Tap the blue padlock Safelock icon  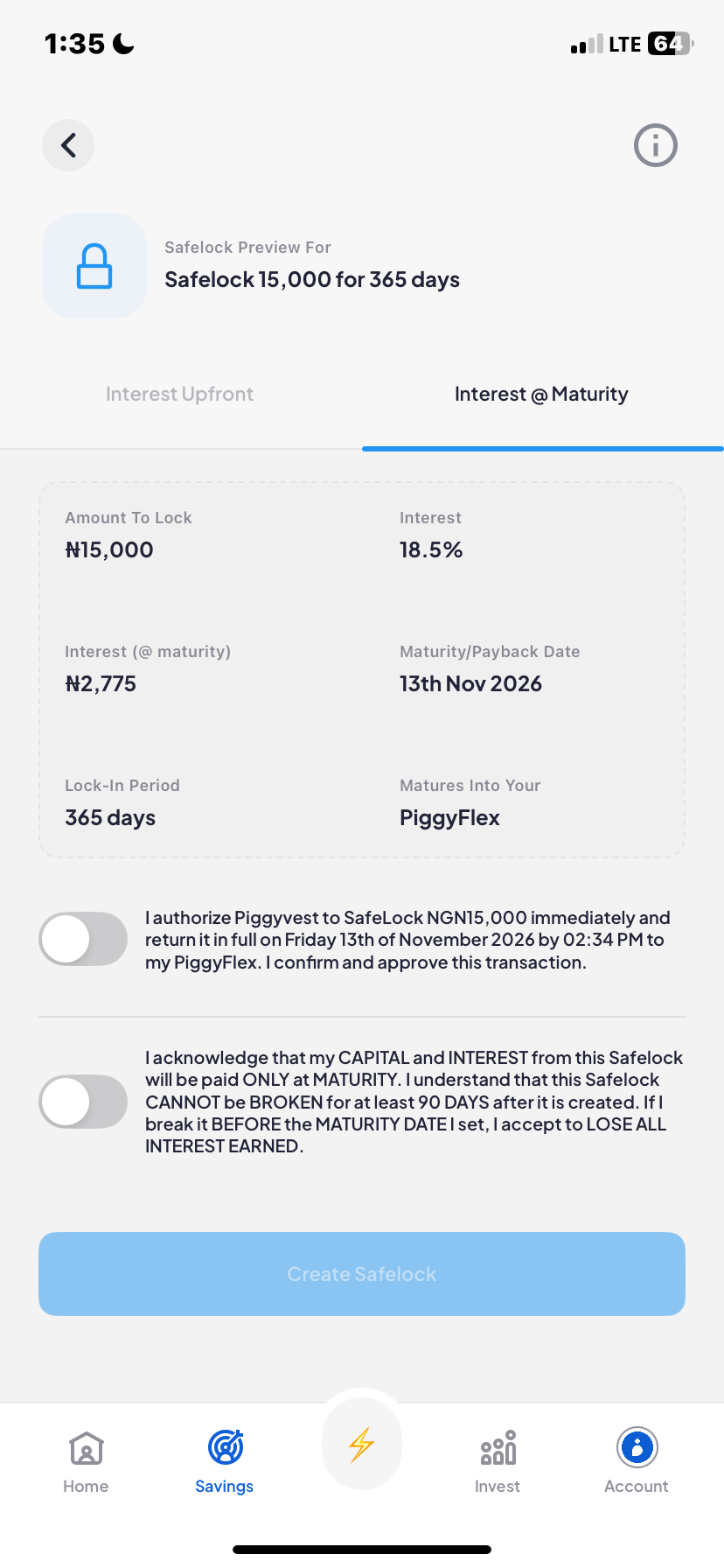tap(94, 266)
